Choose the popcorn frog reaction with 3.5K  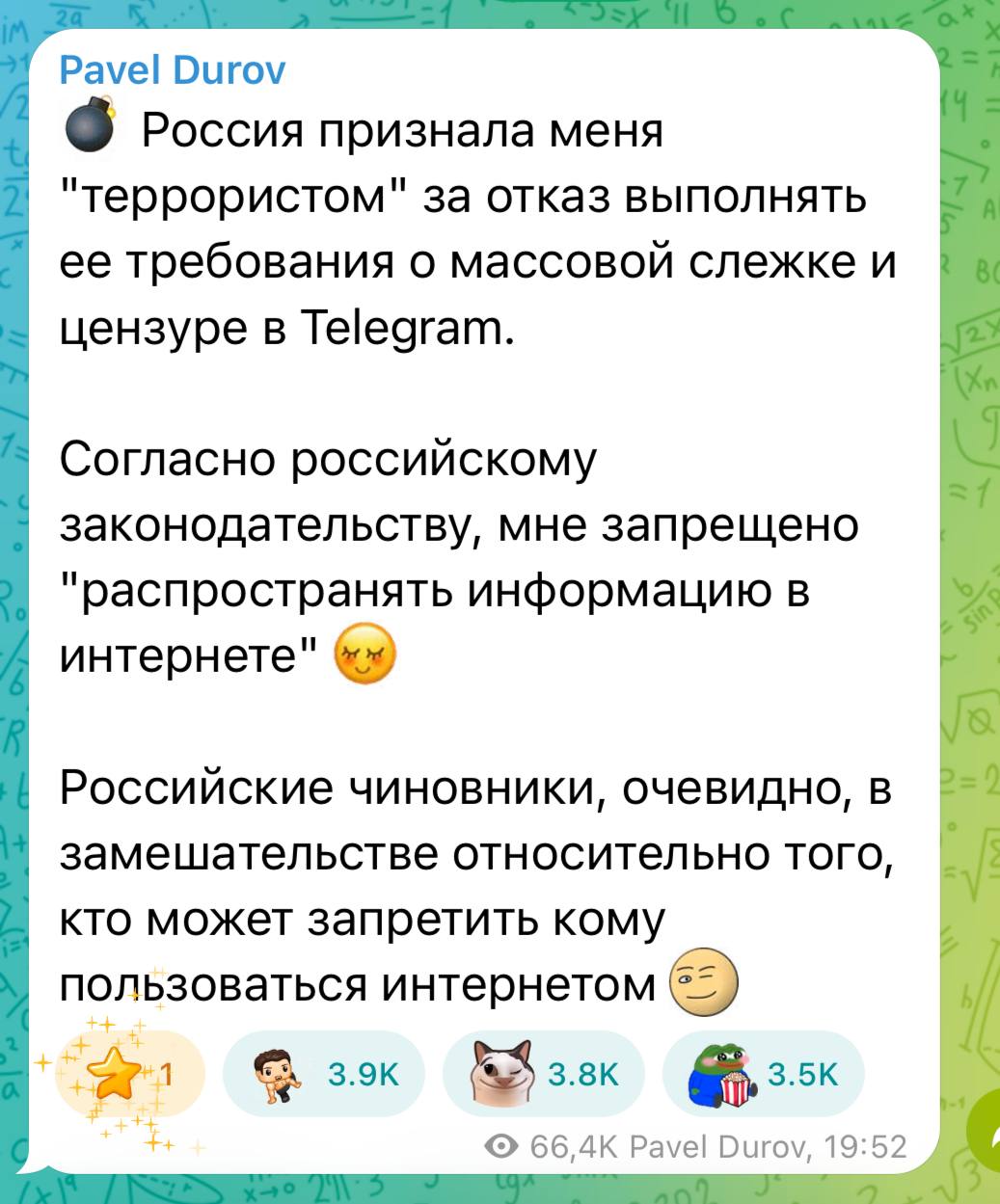click(x=764, y=1074)
